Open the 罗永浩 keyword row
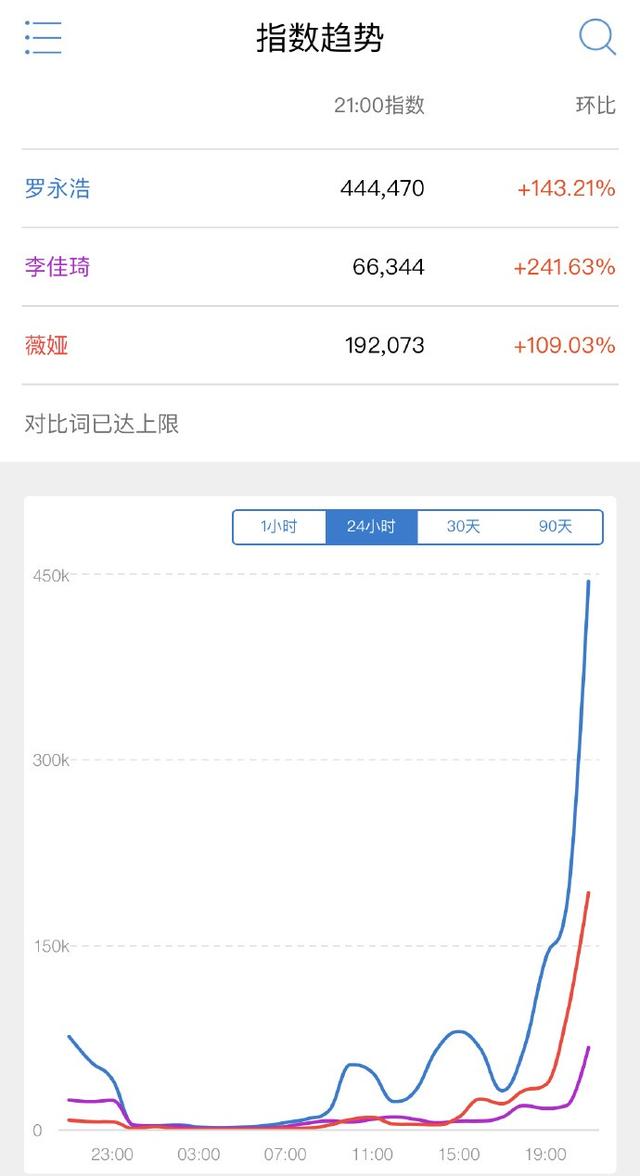Image resolution: width=640 pixels, height=1176 pixels. point(320,188)
